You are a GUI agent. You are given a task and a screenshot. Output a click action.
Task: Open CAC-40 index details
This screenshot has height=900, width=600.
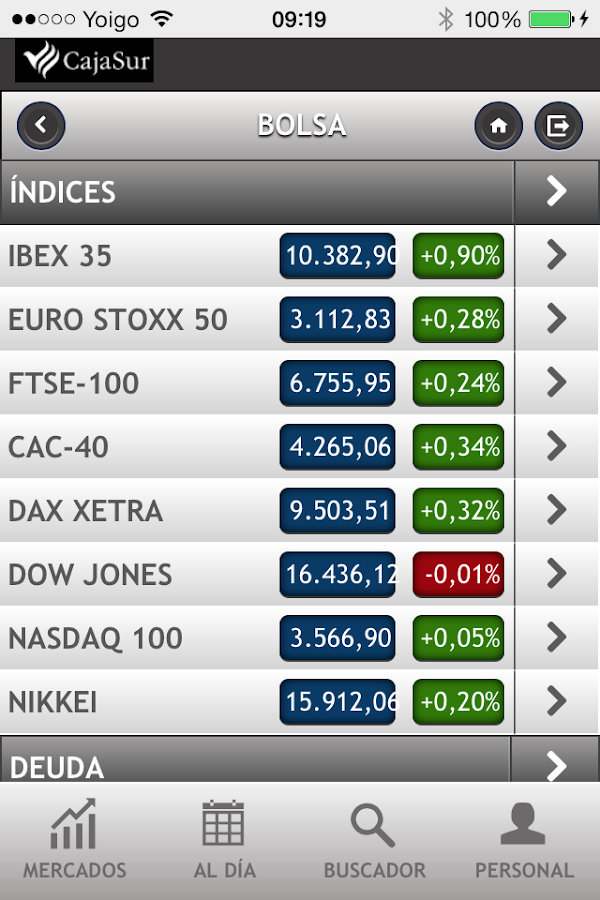pos(556,447)
